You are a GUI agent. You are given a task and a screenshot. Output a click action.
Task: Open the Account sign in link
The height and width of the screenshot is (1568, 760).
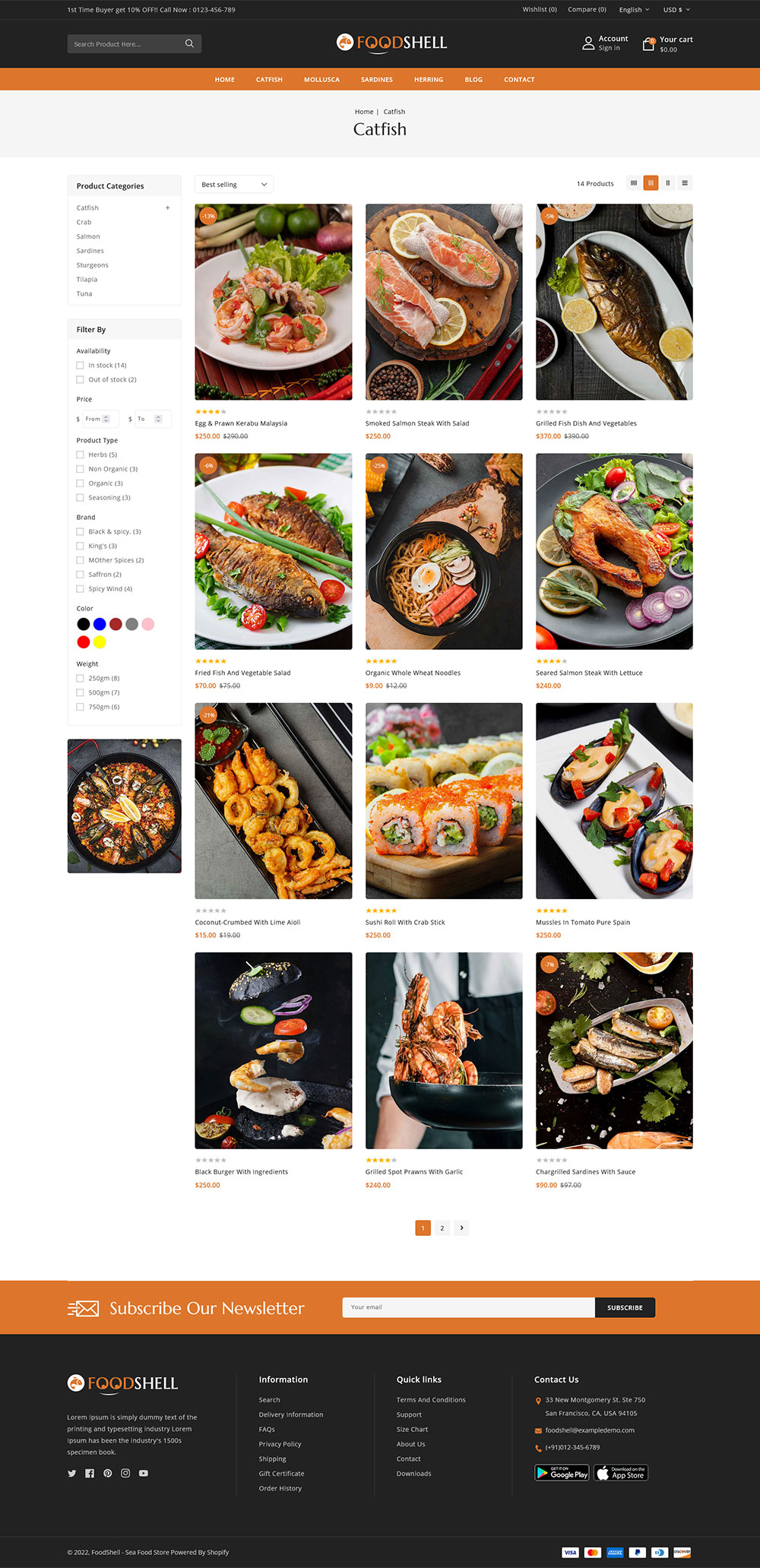click(x=606, y=43)
